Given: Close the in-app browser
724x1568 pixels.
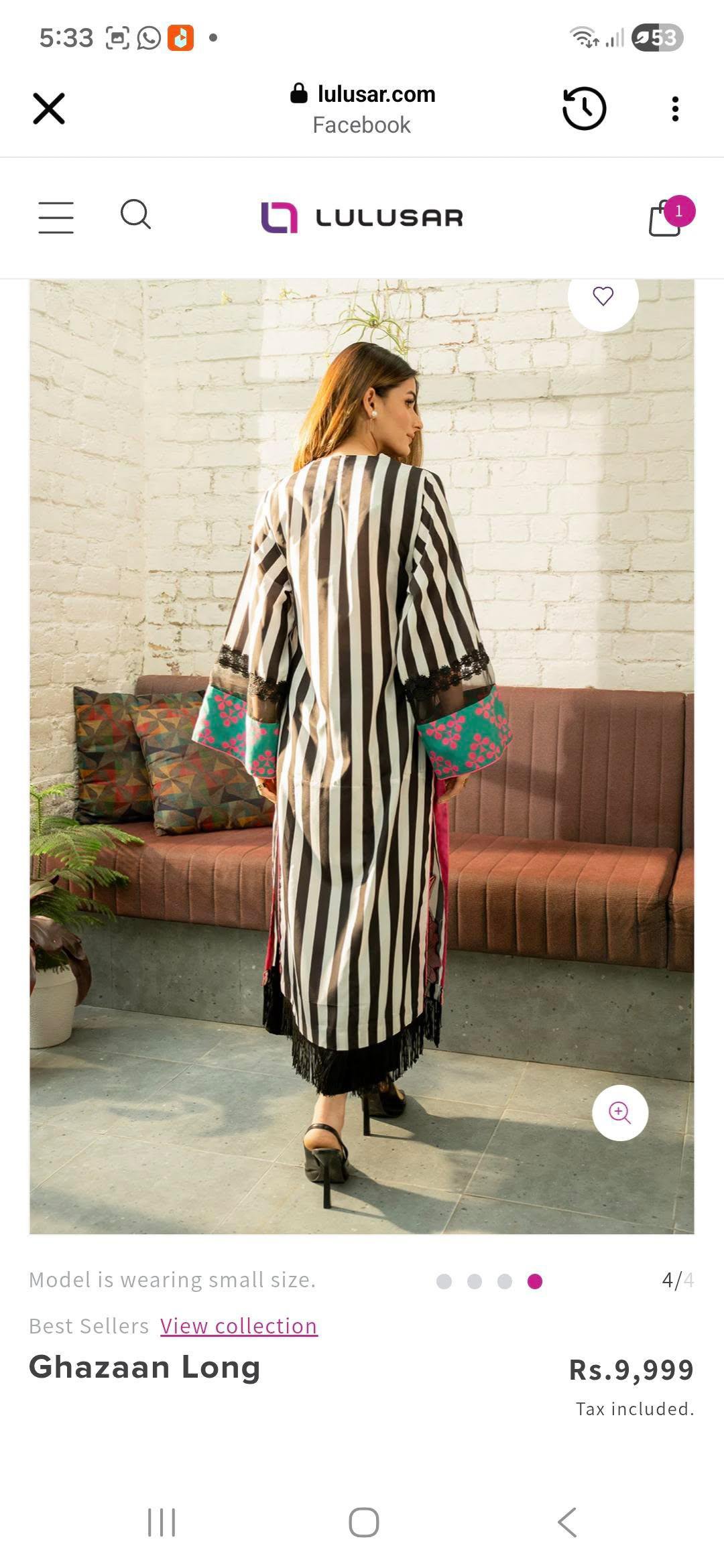Looking at the screenshot, I should point(49,109).
